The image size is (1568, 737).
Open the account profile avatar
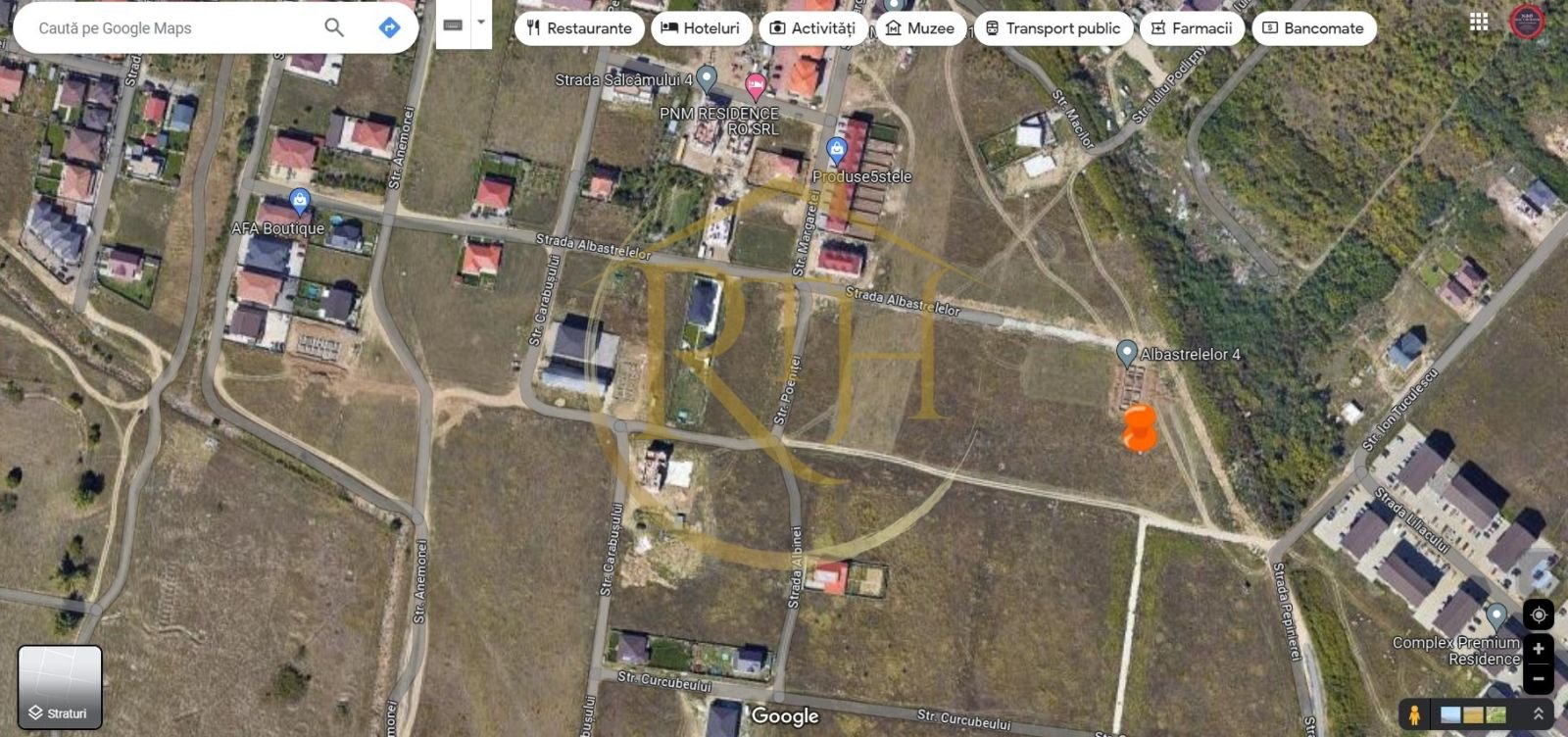click(x=1527, y=22)
